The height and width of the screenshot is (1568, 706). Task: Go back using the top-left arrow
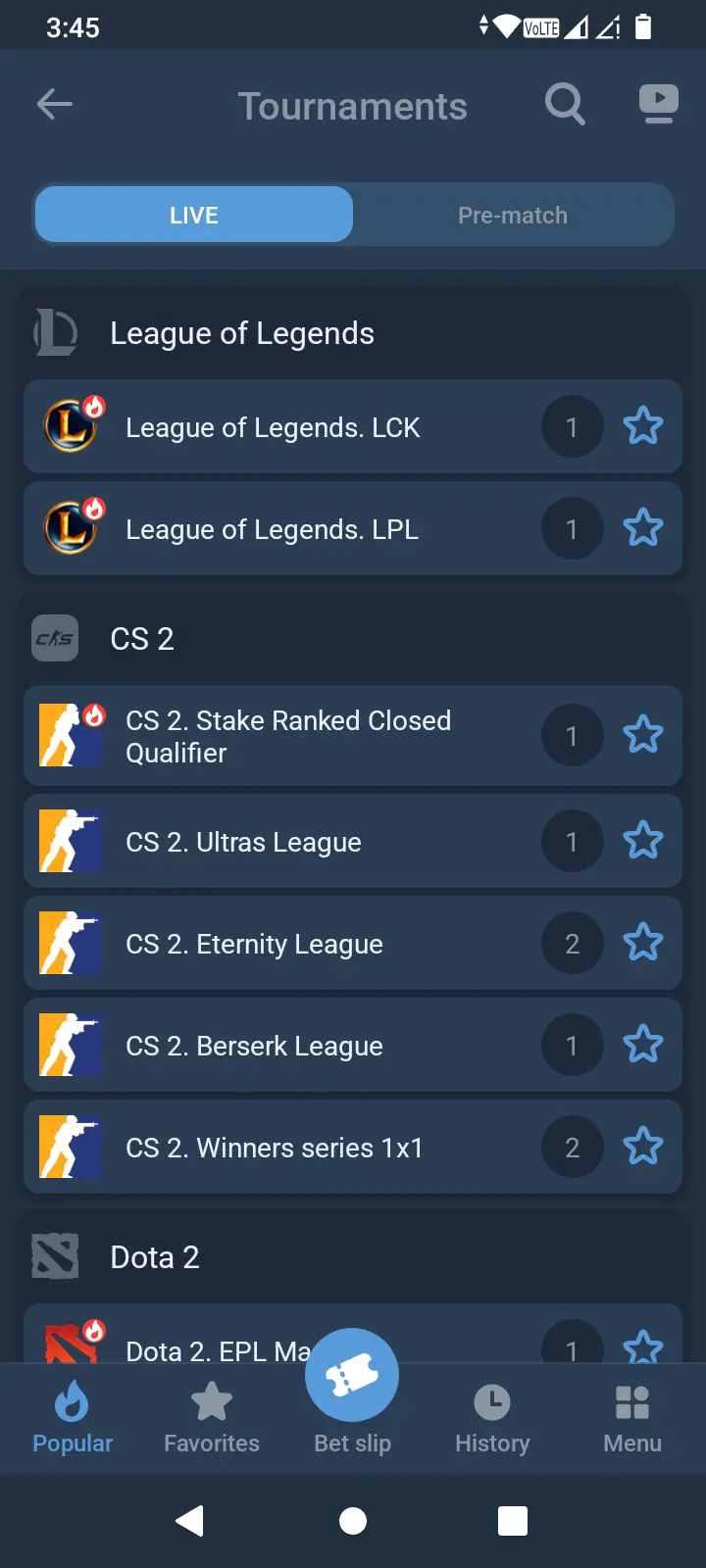tap(55, 104)
